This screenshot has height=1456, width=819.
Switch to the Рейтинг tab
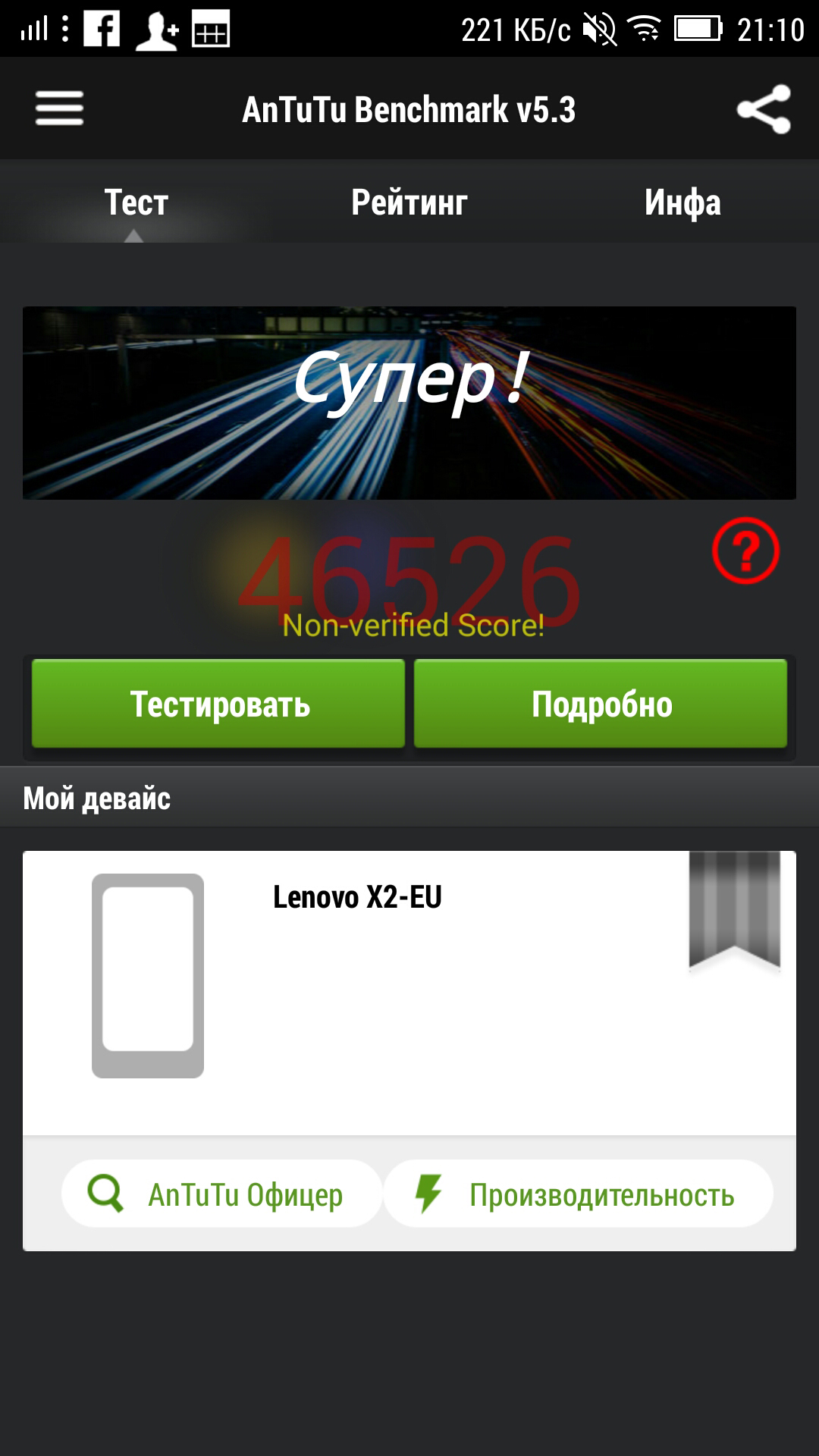(x=409, y=202)
